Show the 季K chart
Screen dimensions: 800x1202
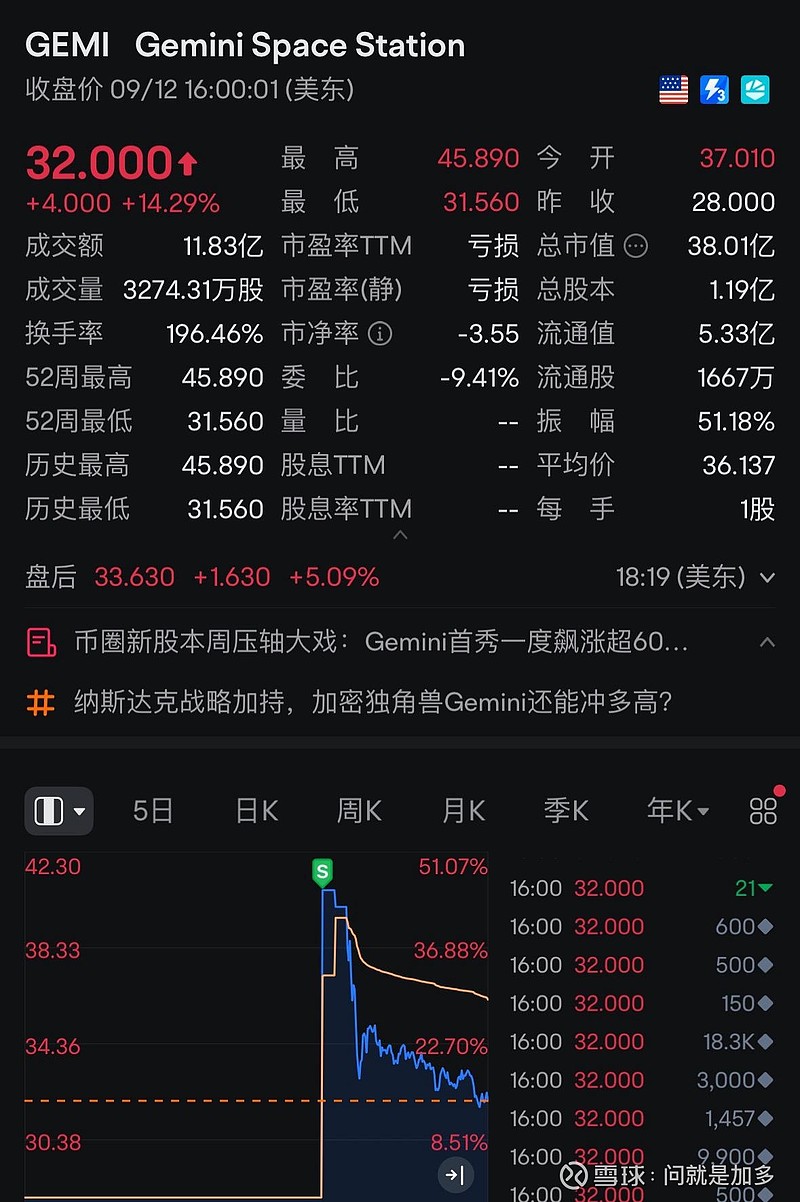(x=566, y=810)
